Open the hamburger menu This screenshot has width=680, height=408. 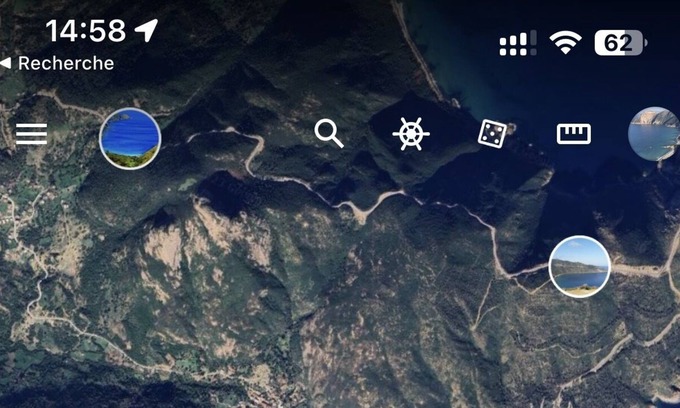(x=31, y=134)
